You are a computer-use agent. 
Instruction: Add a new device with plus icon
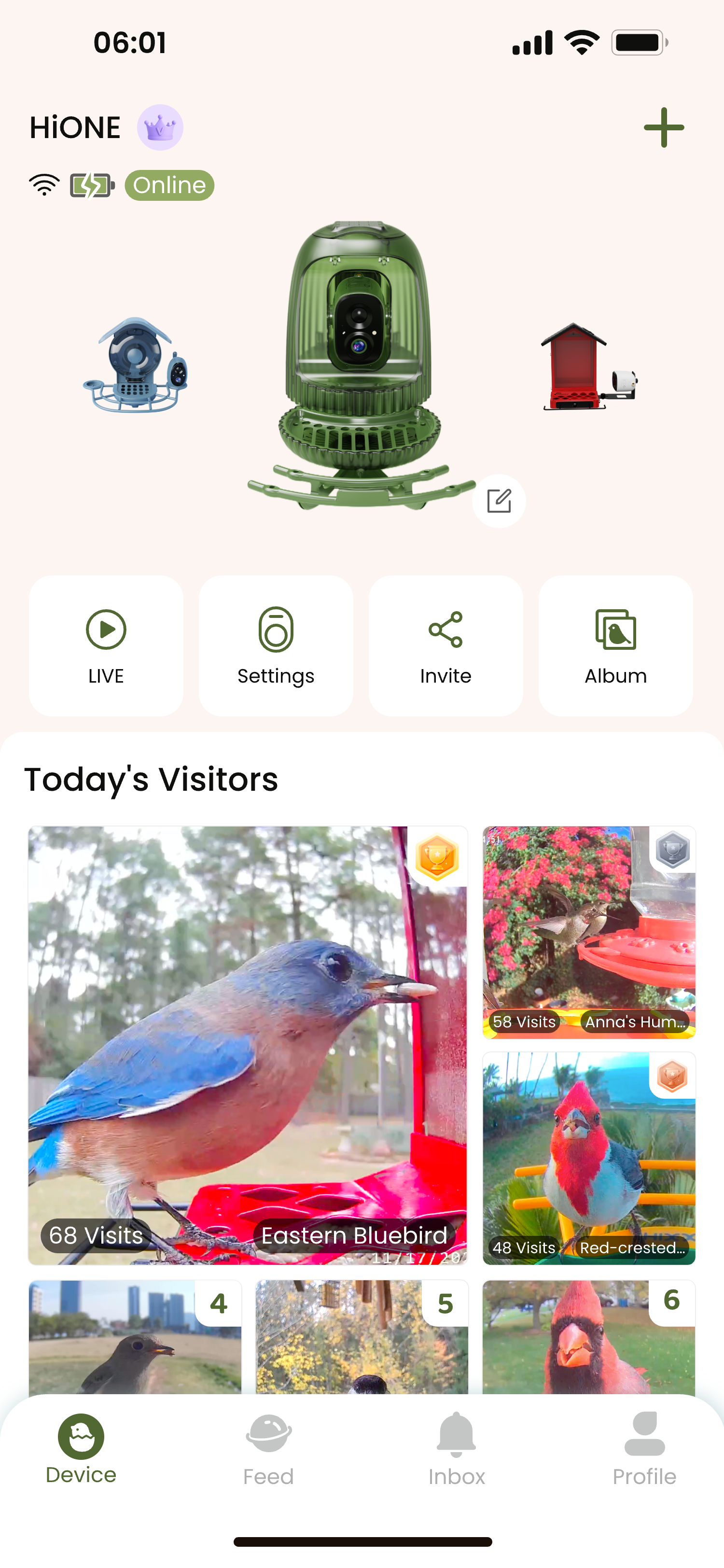click(663, 128)
